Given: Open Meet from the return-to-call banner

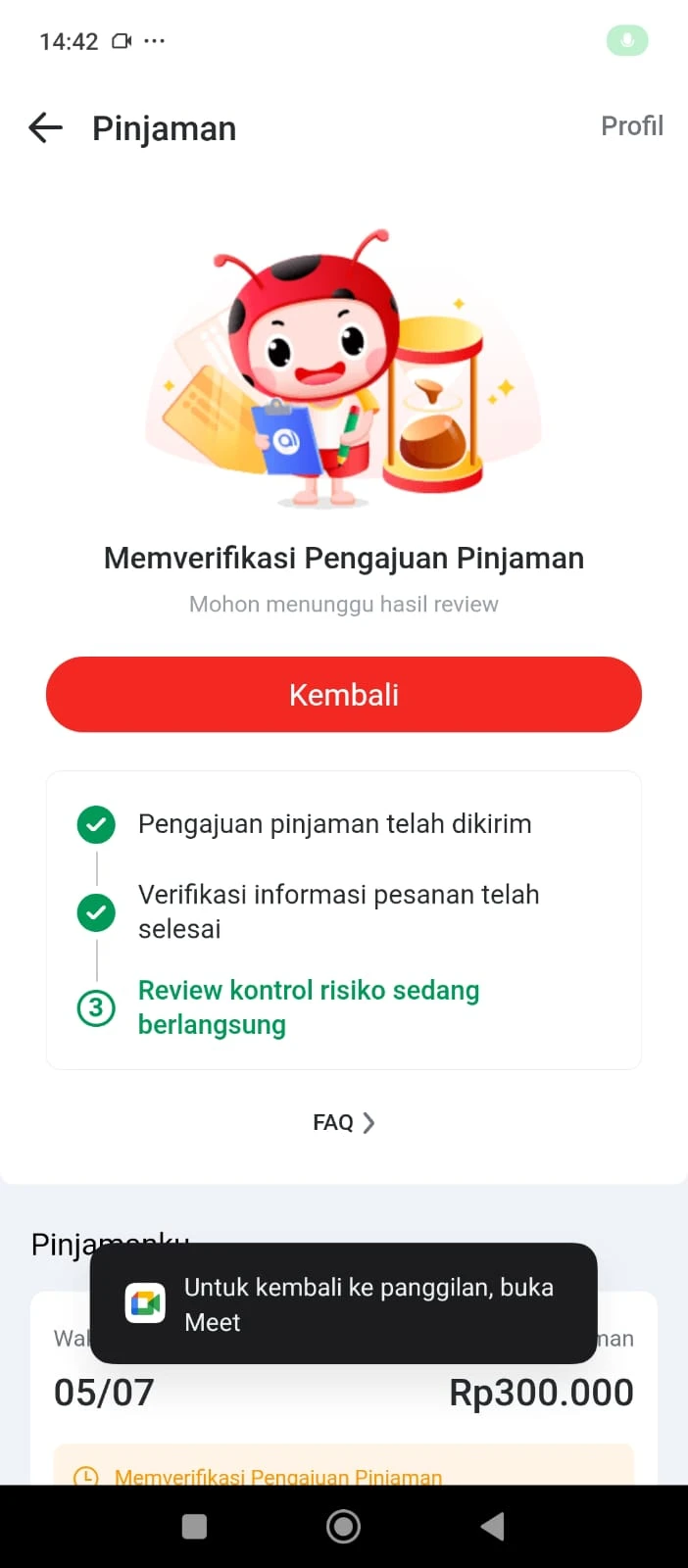Looking at the screenshot, I should 344,1303.
